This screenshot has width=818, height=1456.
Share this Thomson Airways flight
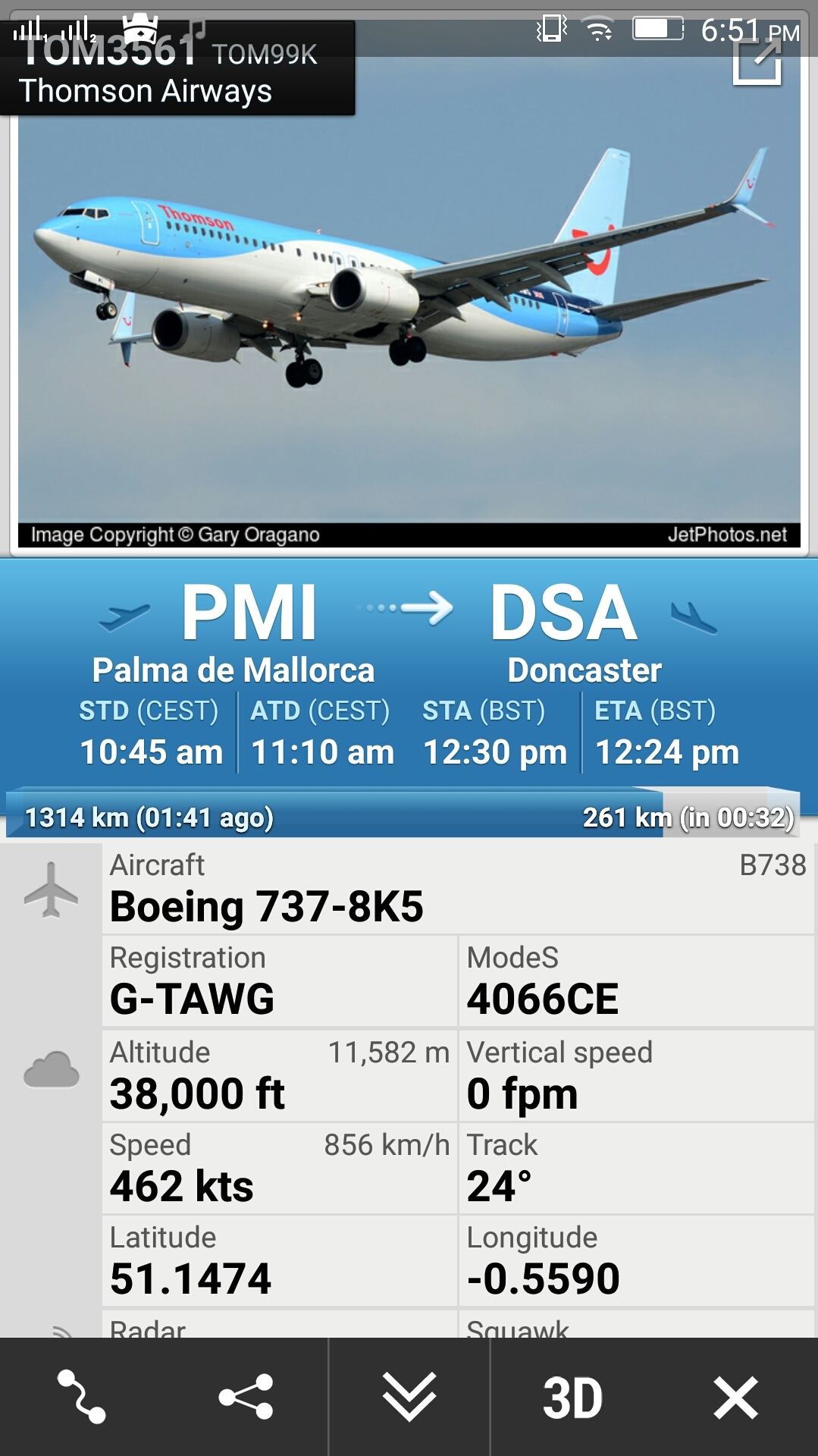[x=246, y=1397]
